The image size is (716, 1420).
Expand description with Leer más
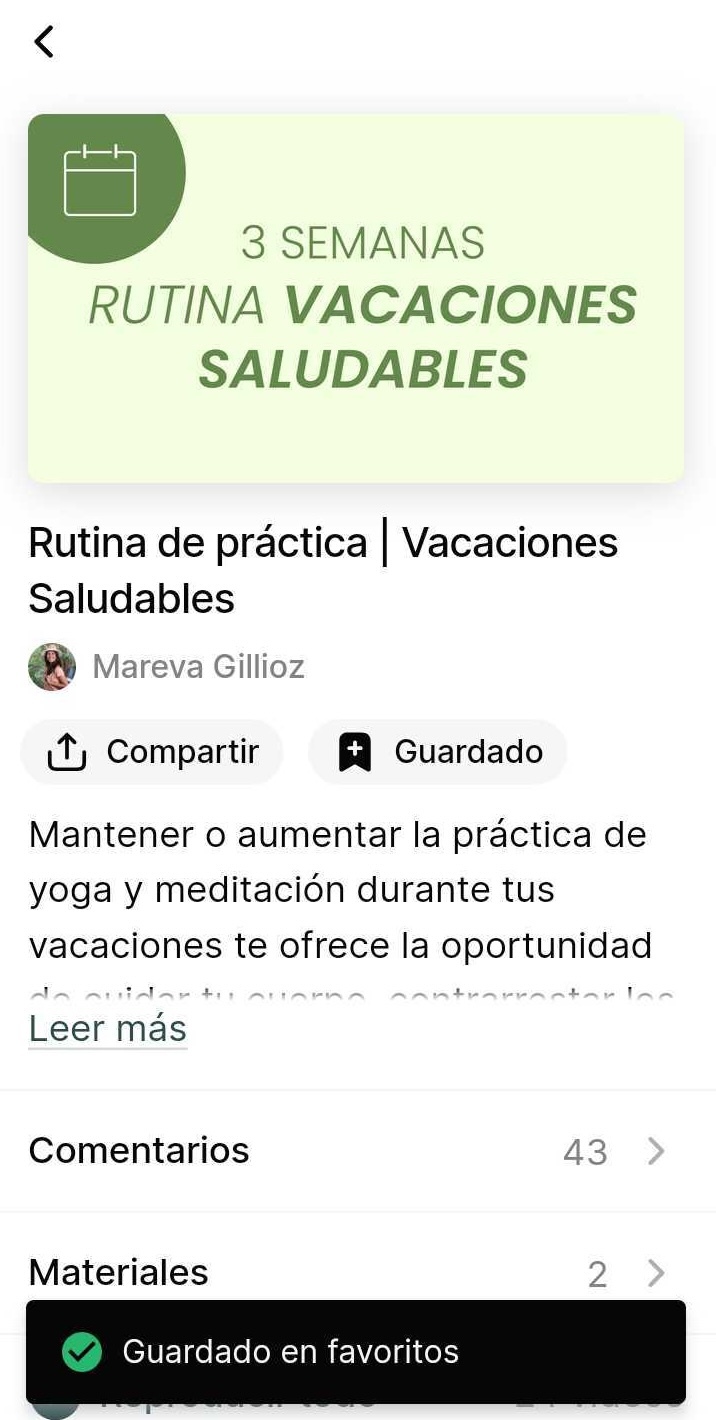click(108, 1028)
